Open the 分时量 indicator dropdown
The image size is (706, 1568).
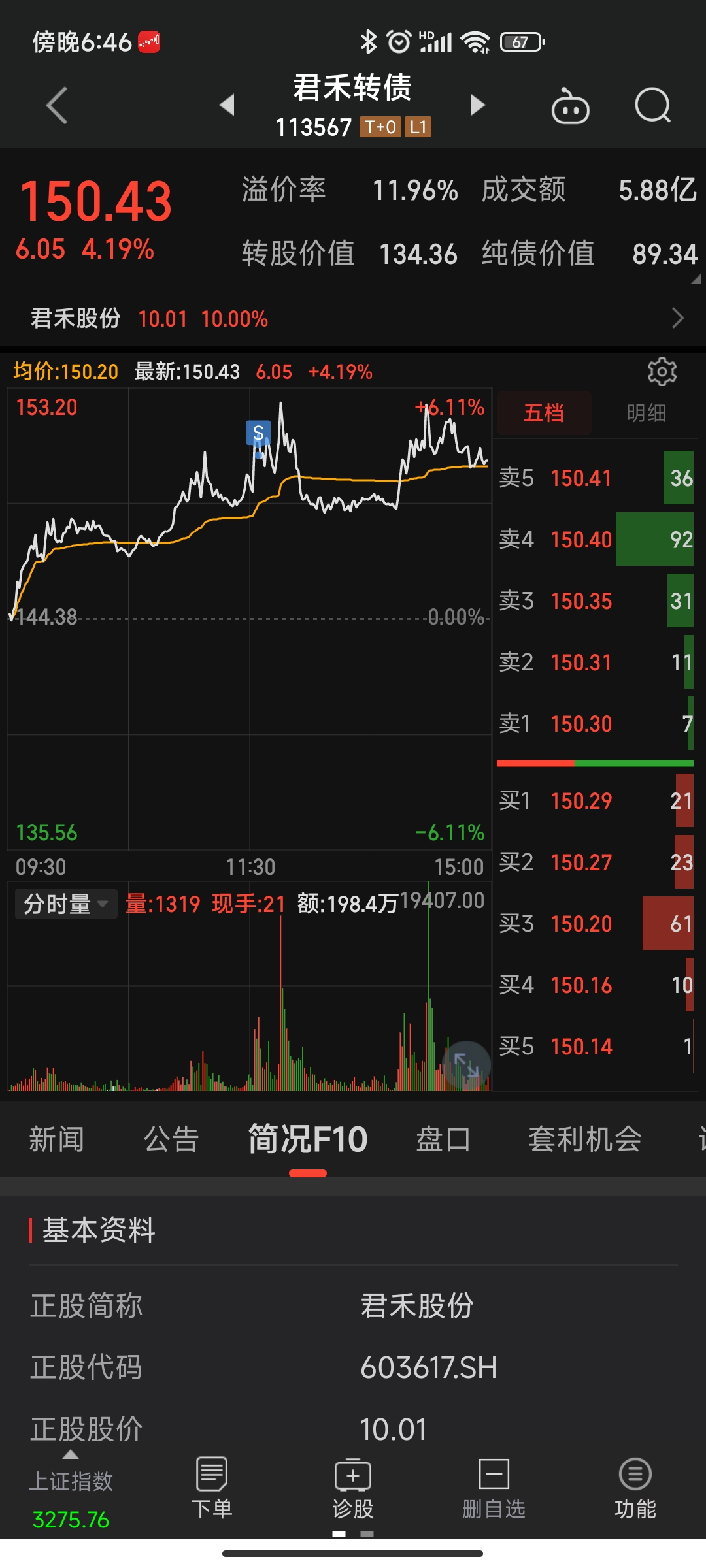point(65,904)
